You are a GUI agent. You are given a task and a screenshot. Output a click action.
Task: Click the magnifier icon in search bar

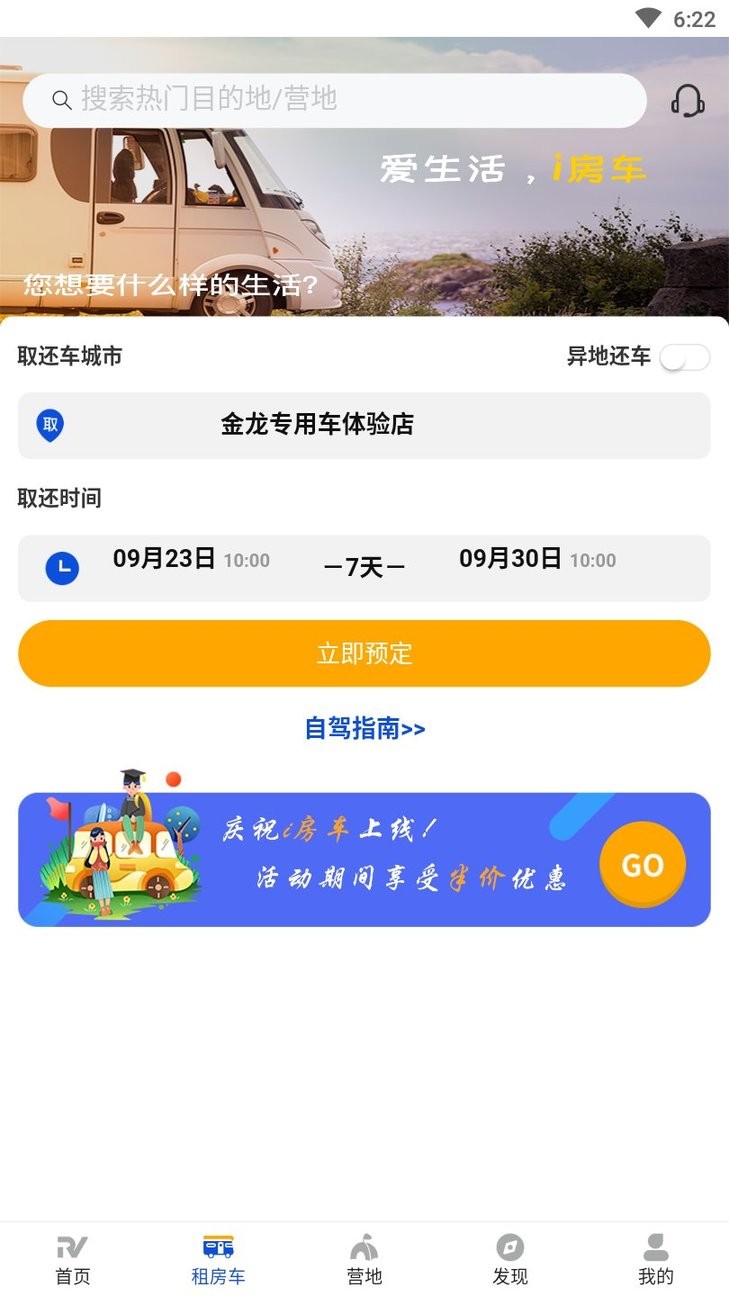62,100
